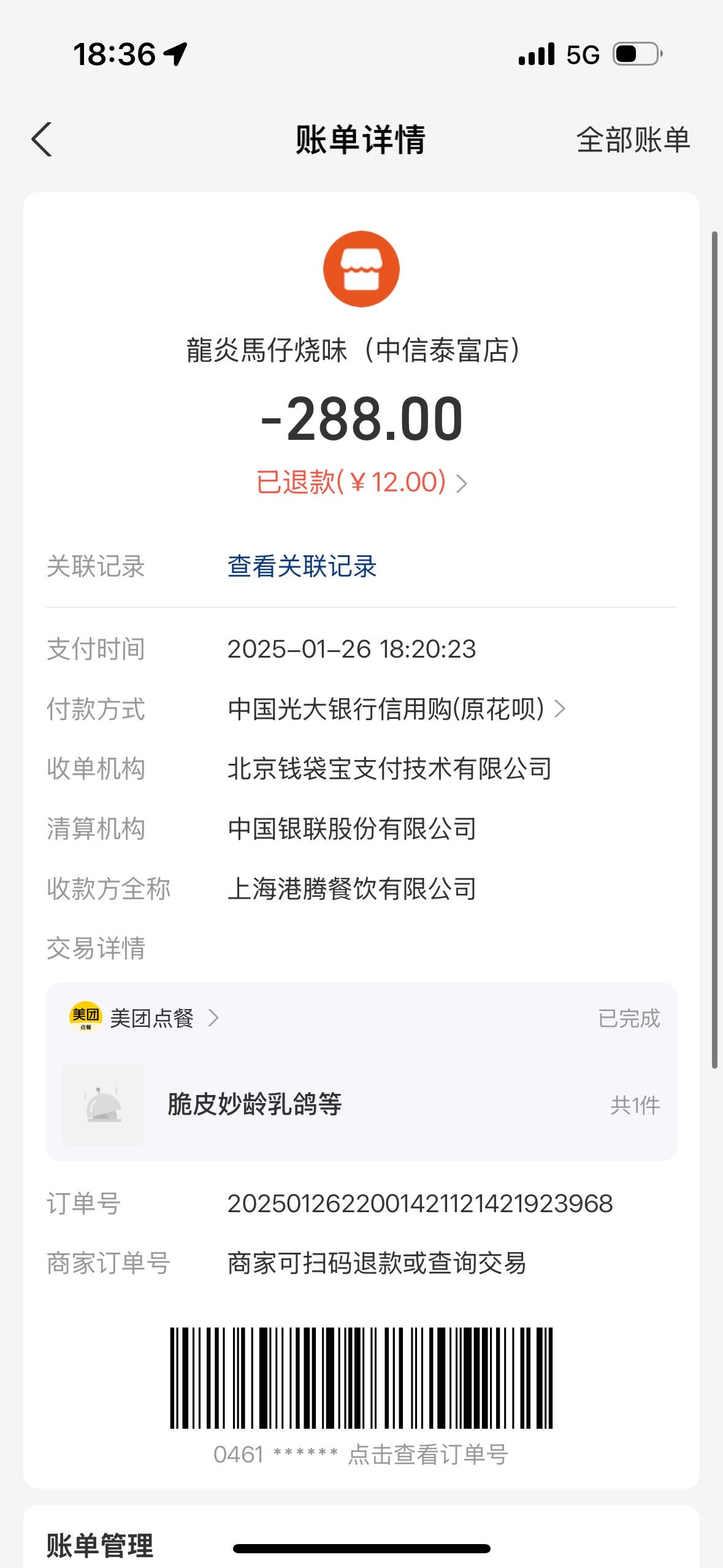The height and width of the screenshot is (1568, 723).
Task: Open the merchant icon for 龍炎馬仔烧味
Action: tap(361, 269)
